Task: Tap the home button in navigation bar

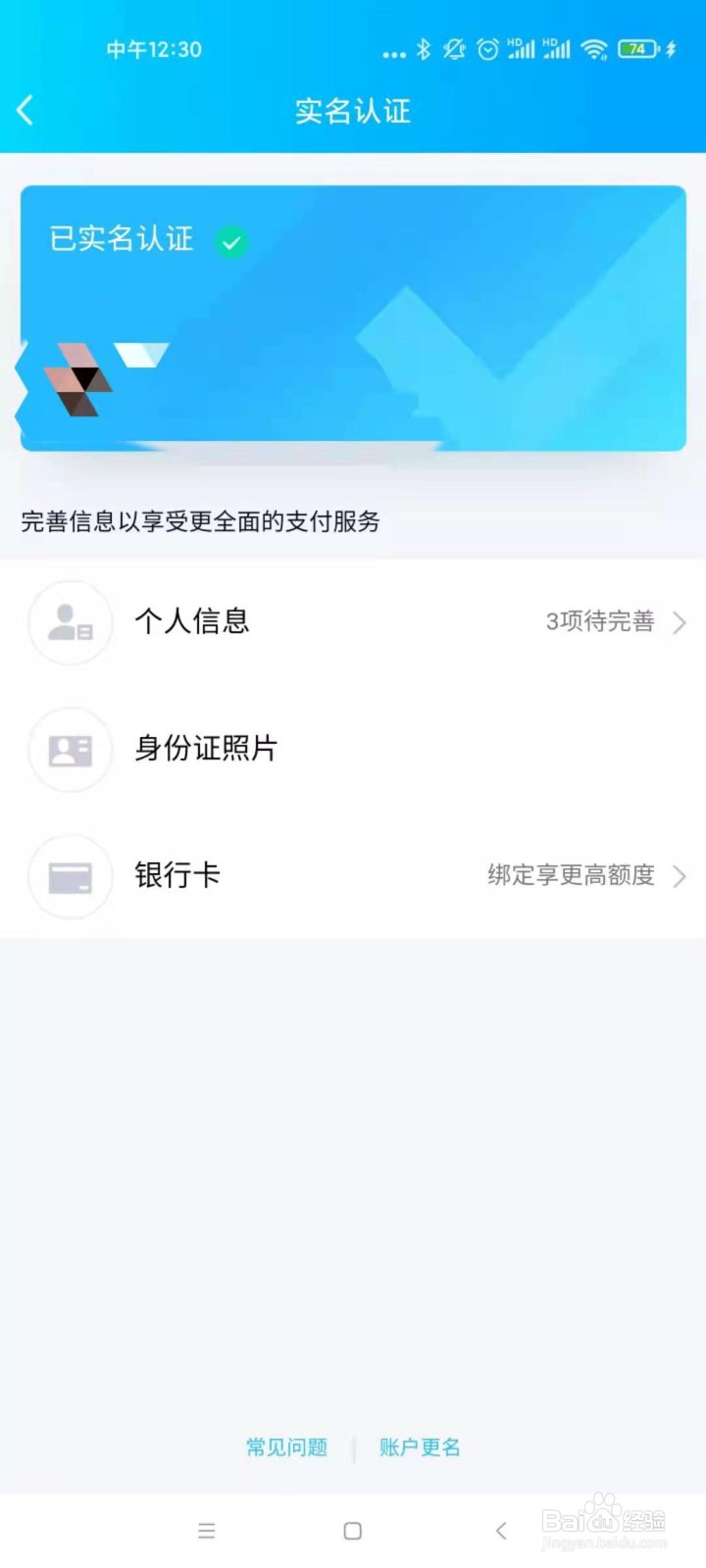Action: 350,1529
